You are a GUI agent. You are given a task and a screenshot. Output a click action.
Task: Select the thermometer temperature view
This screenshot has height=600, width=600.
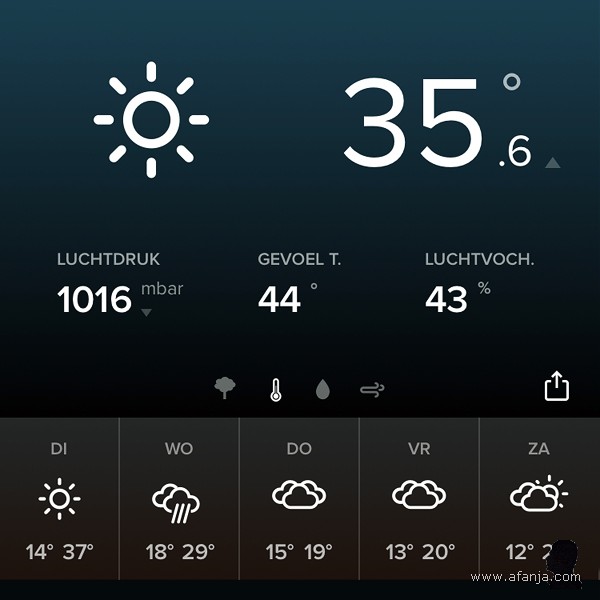275,389
